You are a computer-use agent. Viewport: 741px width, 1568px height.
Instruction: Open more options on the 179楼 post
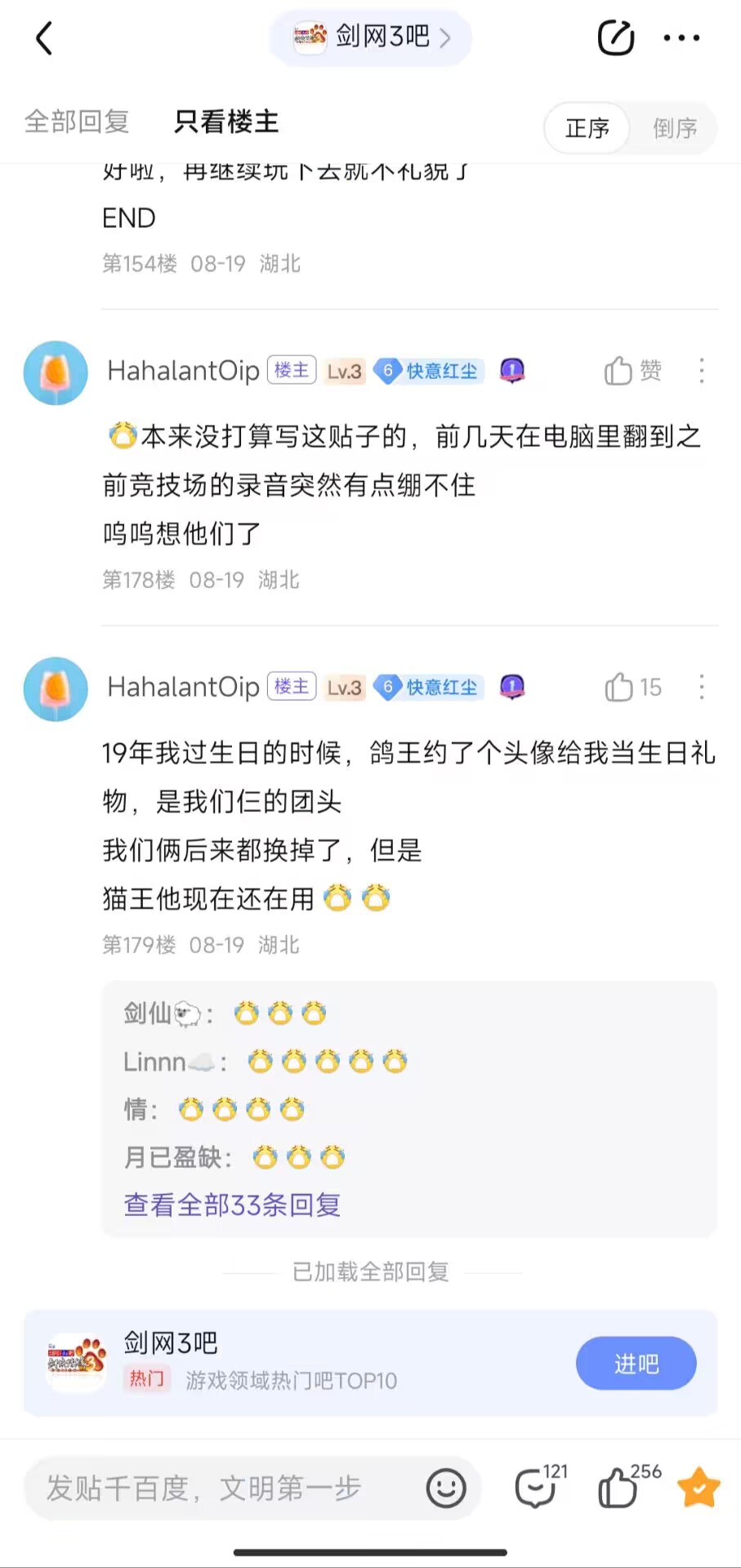click(701, 687)
